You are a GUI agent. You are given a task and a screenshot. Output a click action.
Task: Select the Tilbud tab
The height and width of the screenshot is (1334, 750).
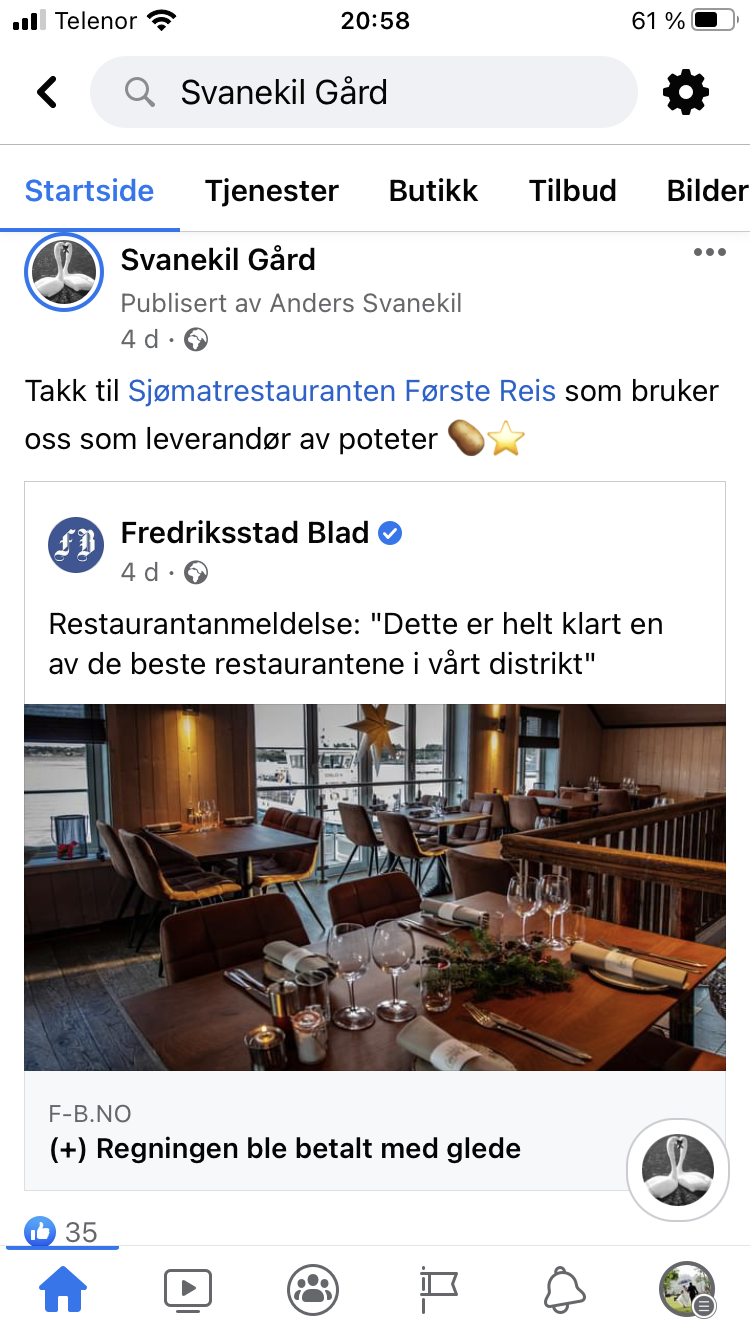click(573, 191)
